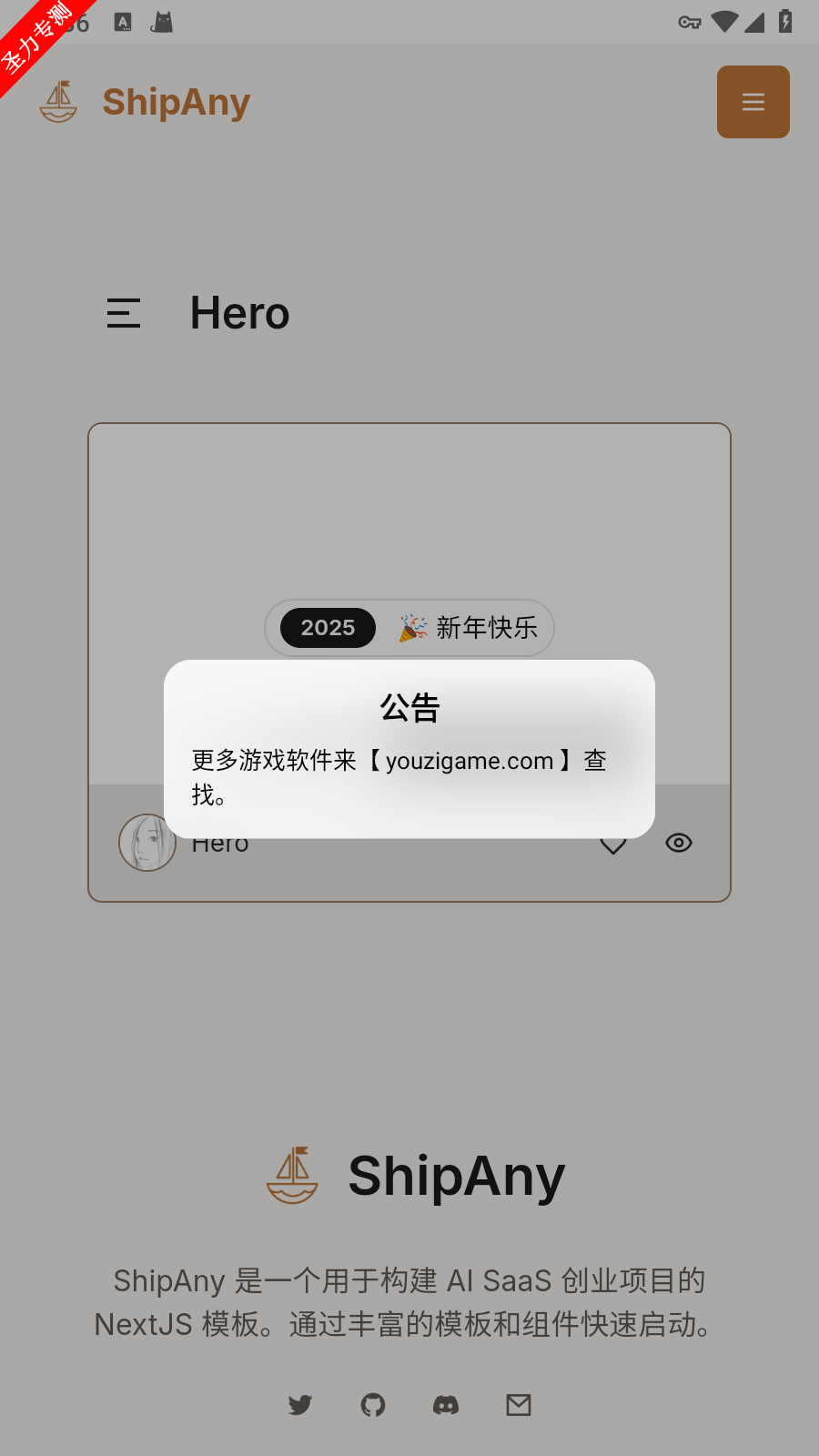The image size is (819, 1456).
Task: Open the GitHub link in the footer
Action: click(373, 1405)
